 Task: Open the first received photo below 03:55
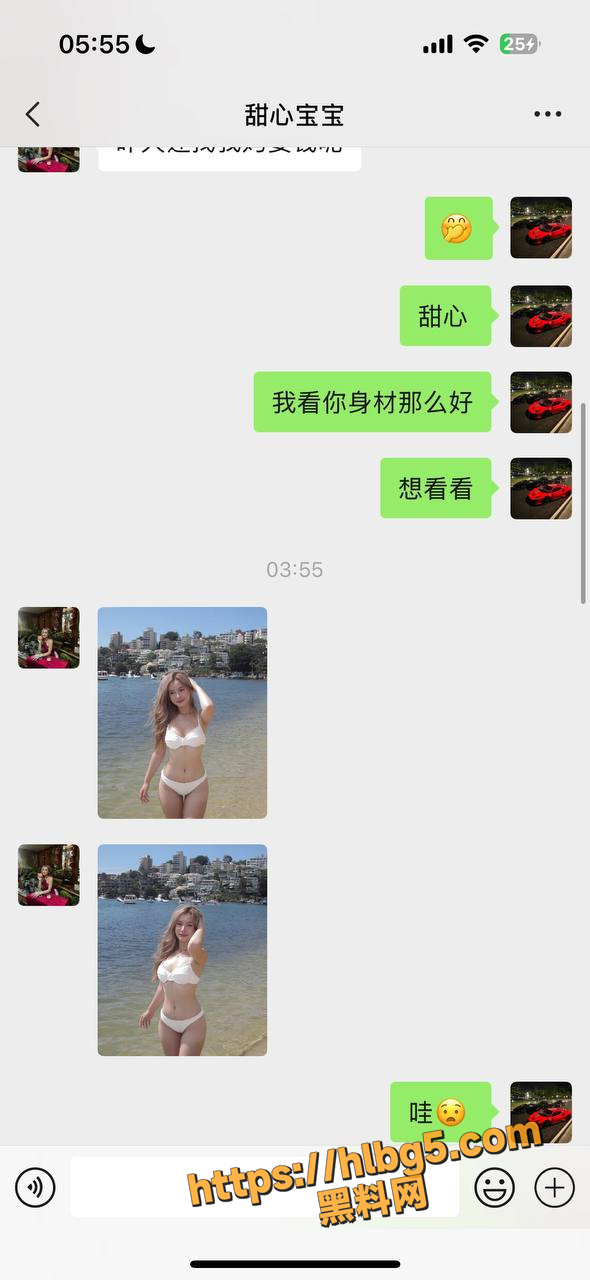[x=182, y=713]
